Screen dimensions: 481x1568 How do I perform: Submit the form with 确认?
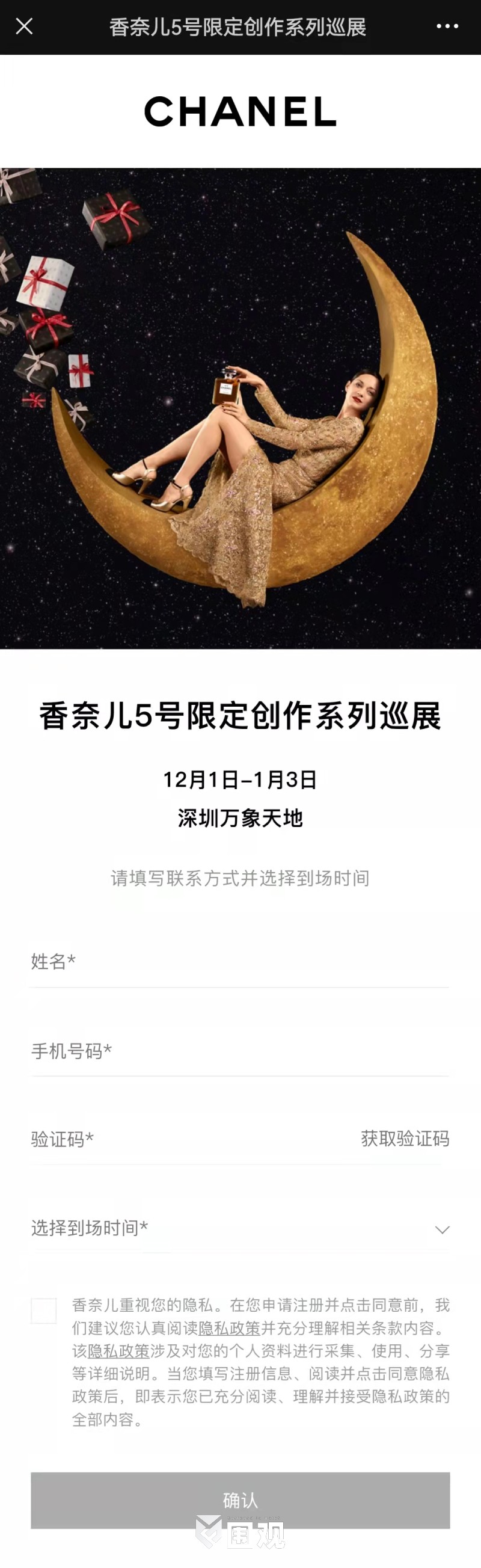point(240,1500)
